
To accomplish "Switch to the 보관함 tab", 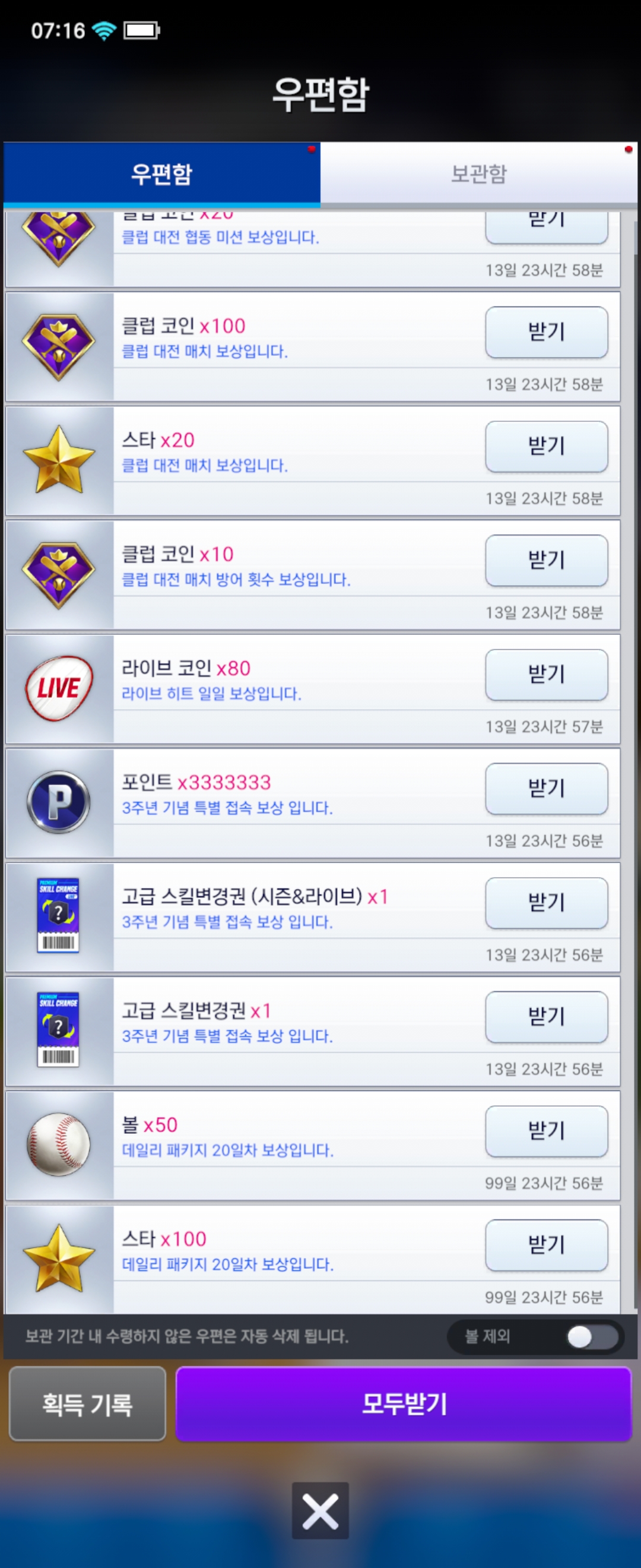I will pos(478,174).
